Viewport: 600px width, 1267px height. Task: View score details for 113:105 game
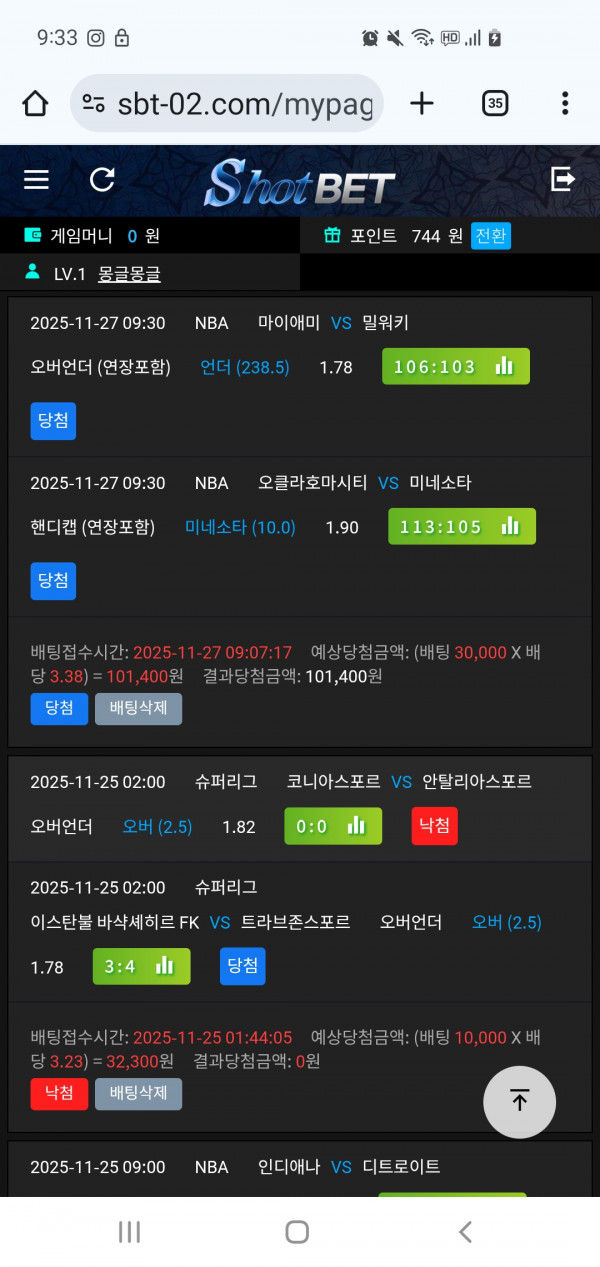461,527
